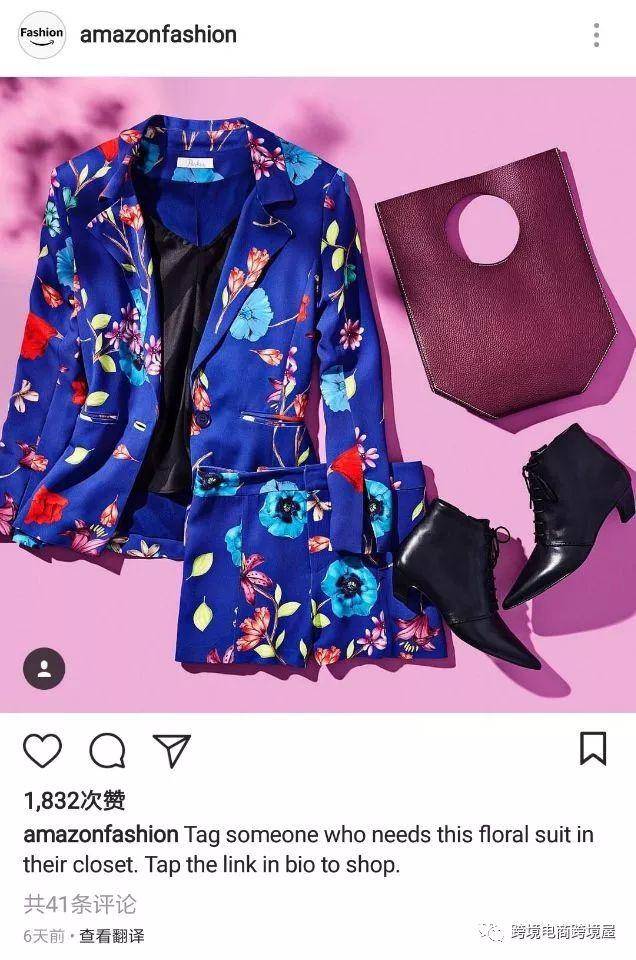Open amazonfashion profile from the header username

click(x=158, y=35)
